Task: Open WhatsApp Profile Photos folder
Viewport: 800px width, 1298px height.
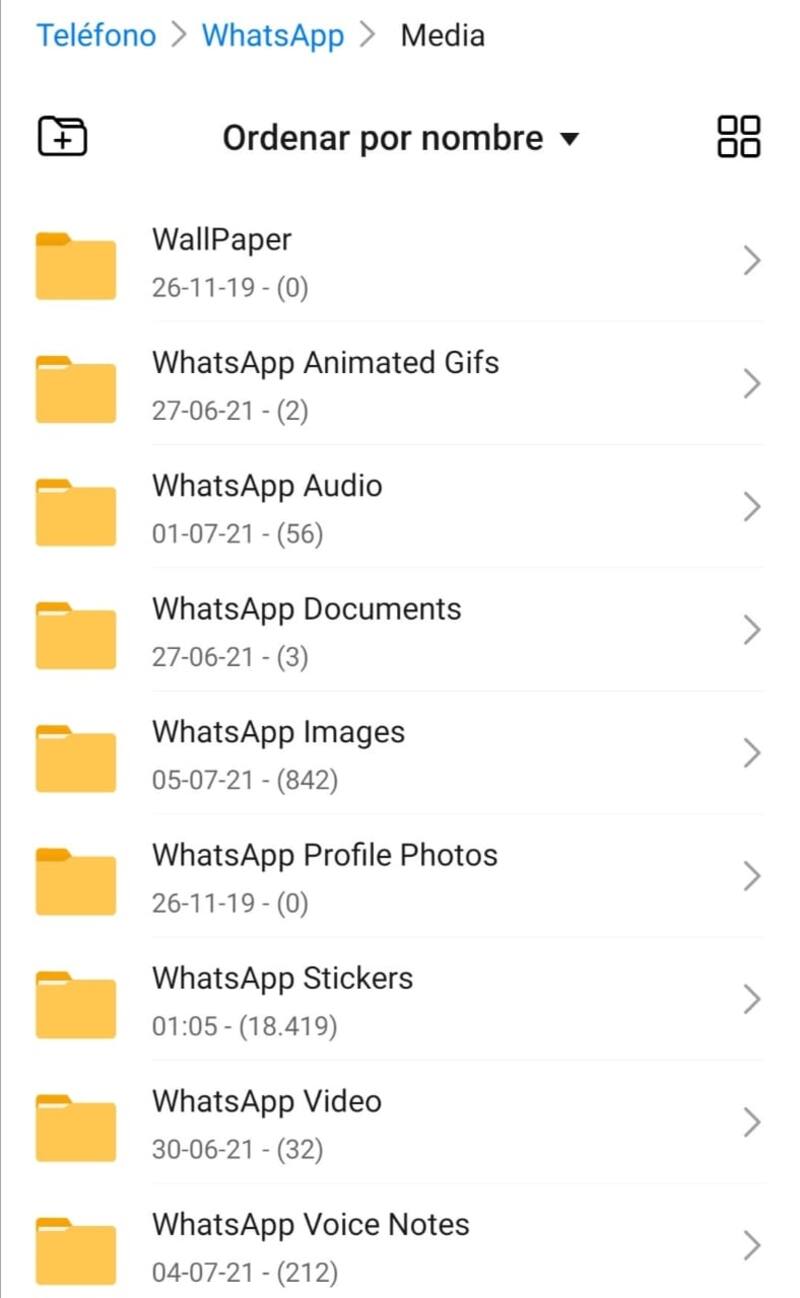Action: coord(400,877)
